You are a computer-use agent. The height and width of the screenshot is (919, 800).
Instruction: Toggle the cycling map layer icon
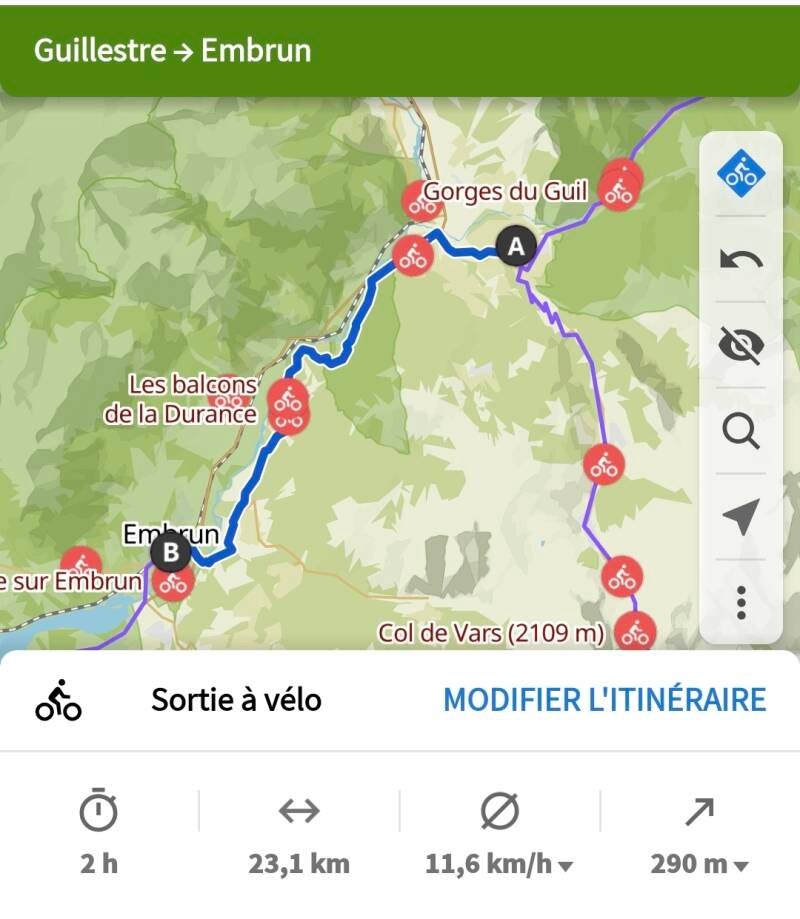click(x=741, y=176)
